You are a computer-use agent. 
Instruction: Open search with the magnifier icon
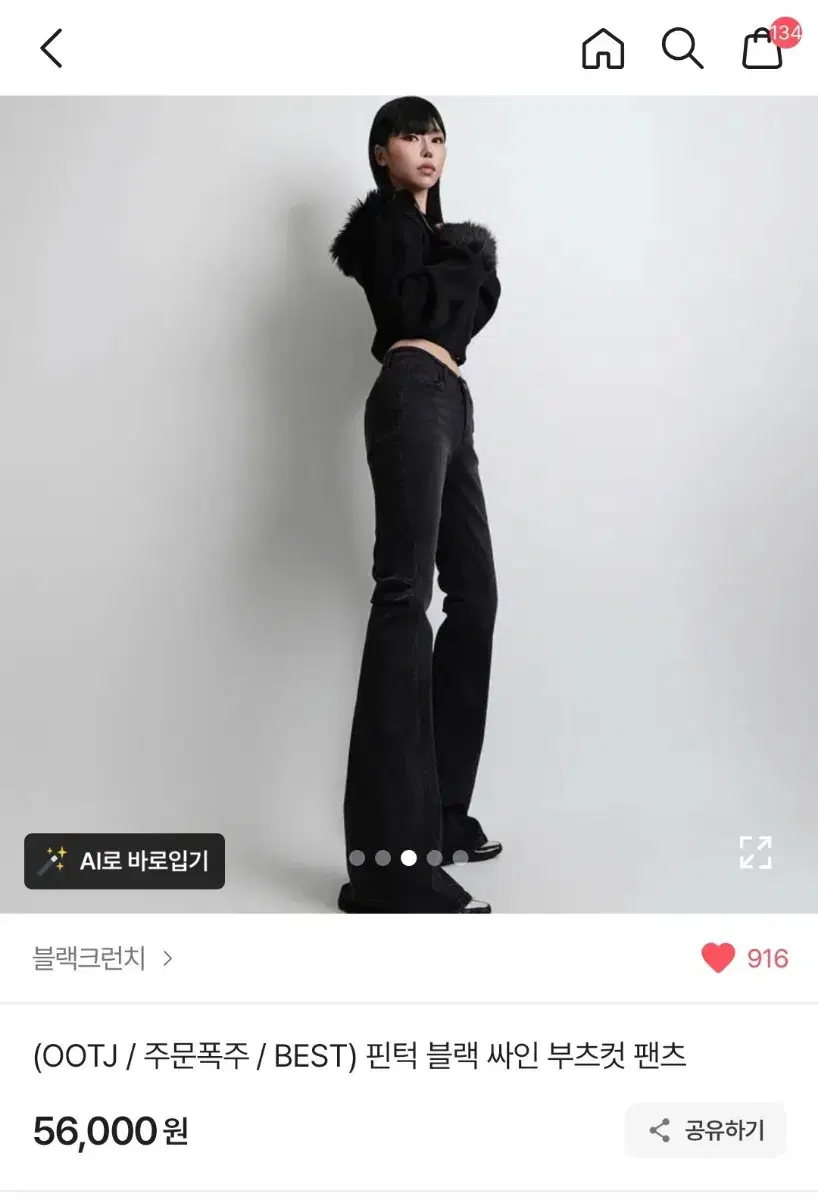682,48
